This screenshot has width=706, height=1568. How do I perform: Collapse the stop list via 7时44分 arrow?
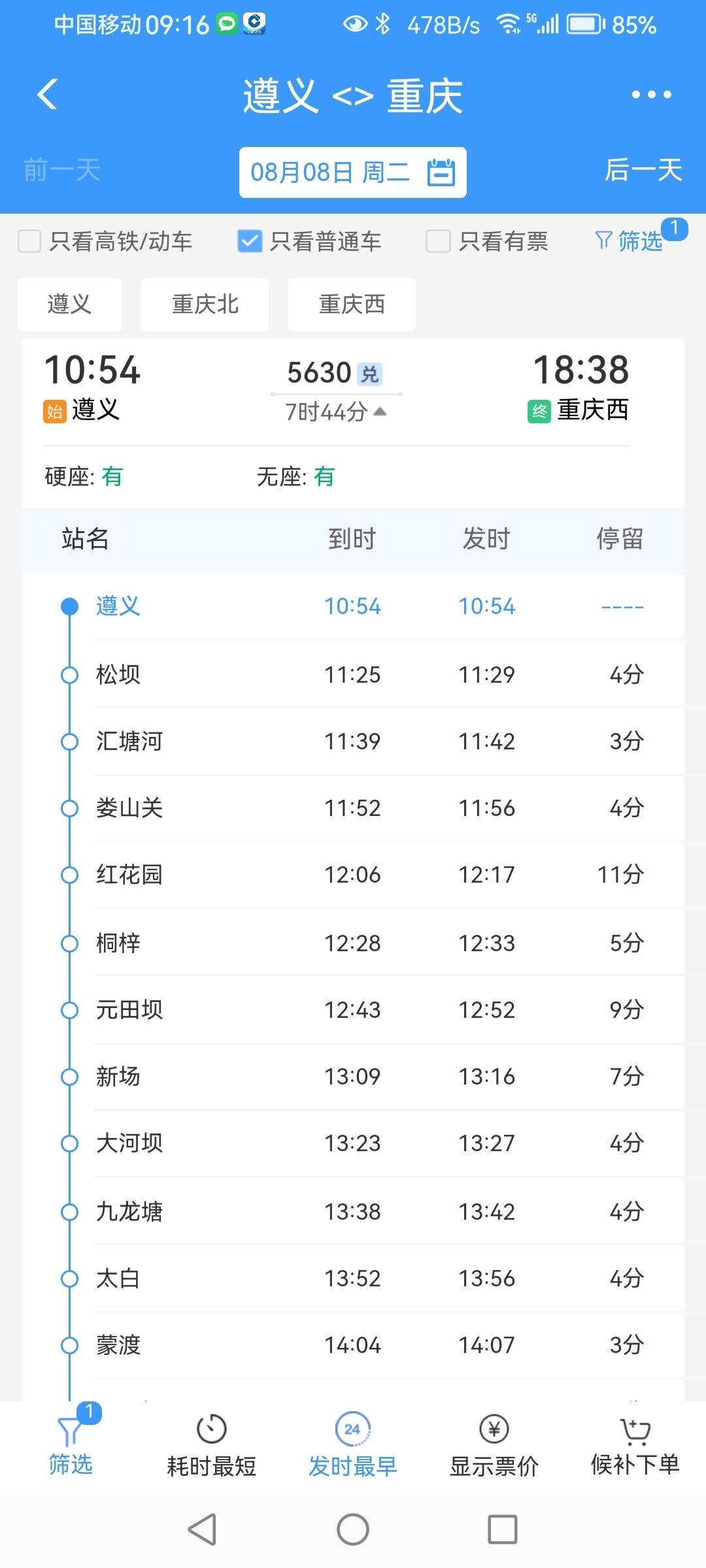pos(336,412)
